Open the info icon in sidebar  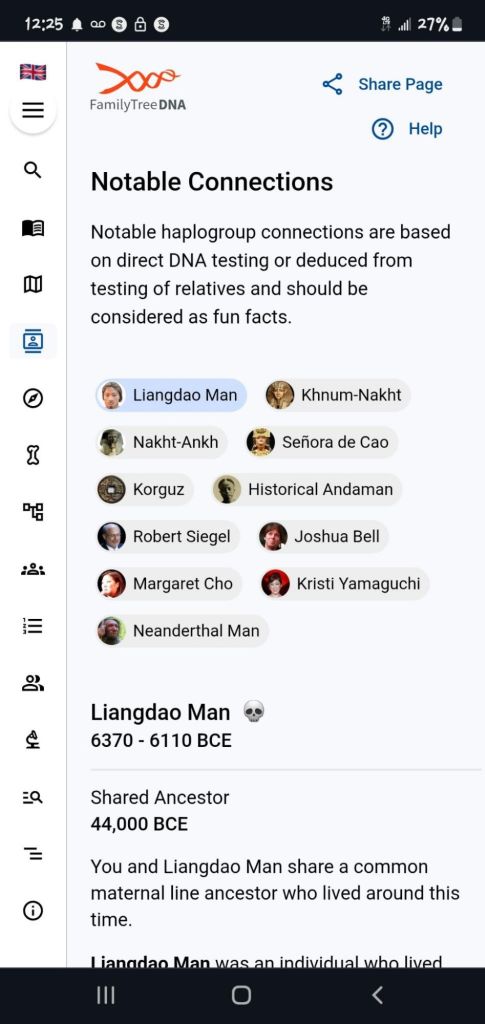click(33, 910)
